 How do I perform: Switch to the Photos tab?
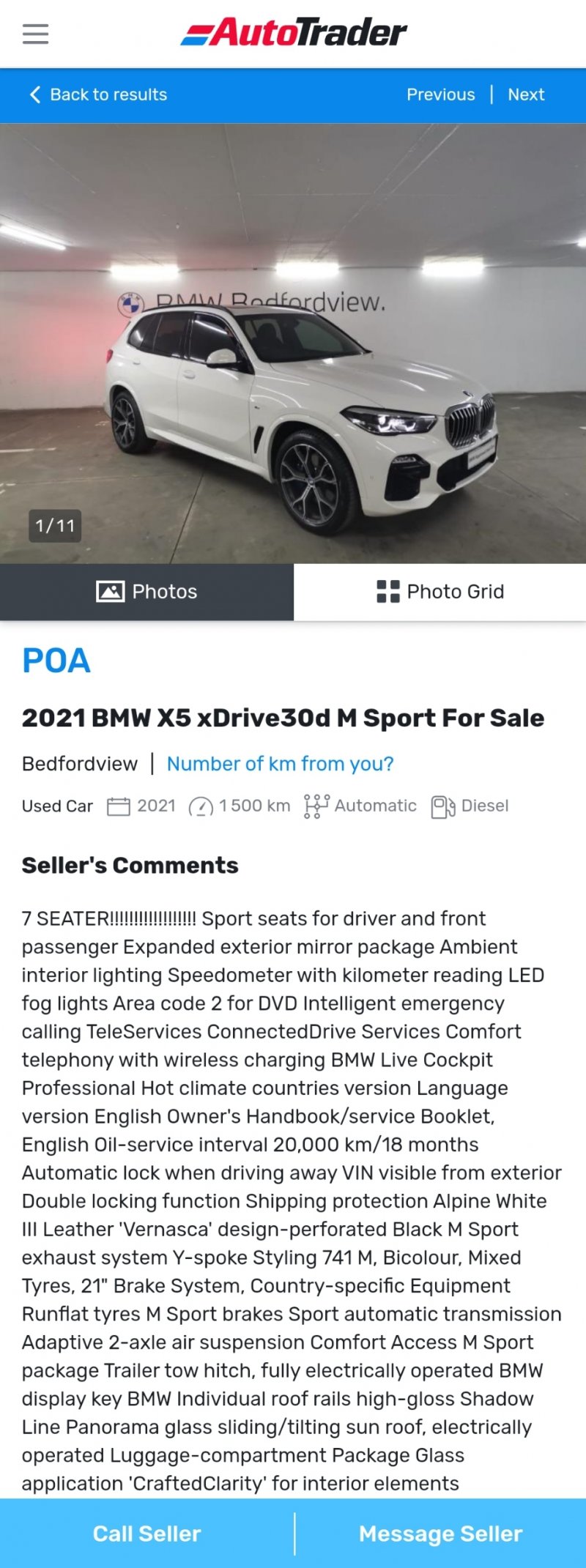146,591
